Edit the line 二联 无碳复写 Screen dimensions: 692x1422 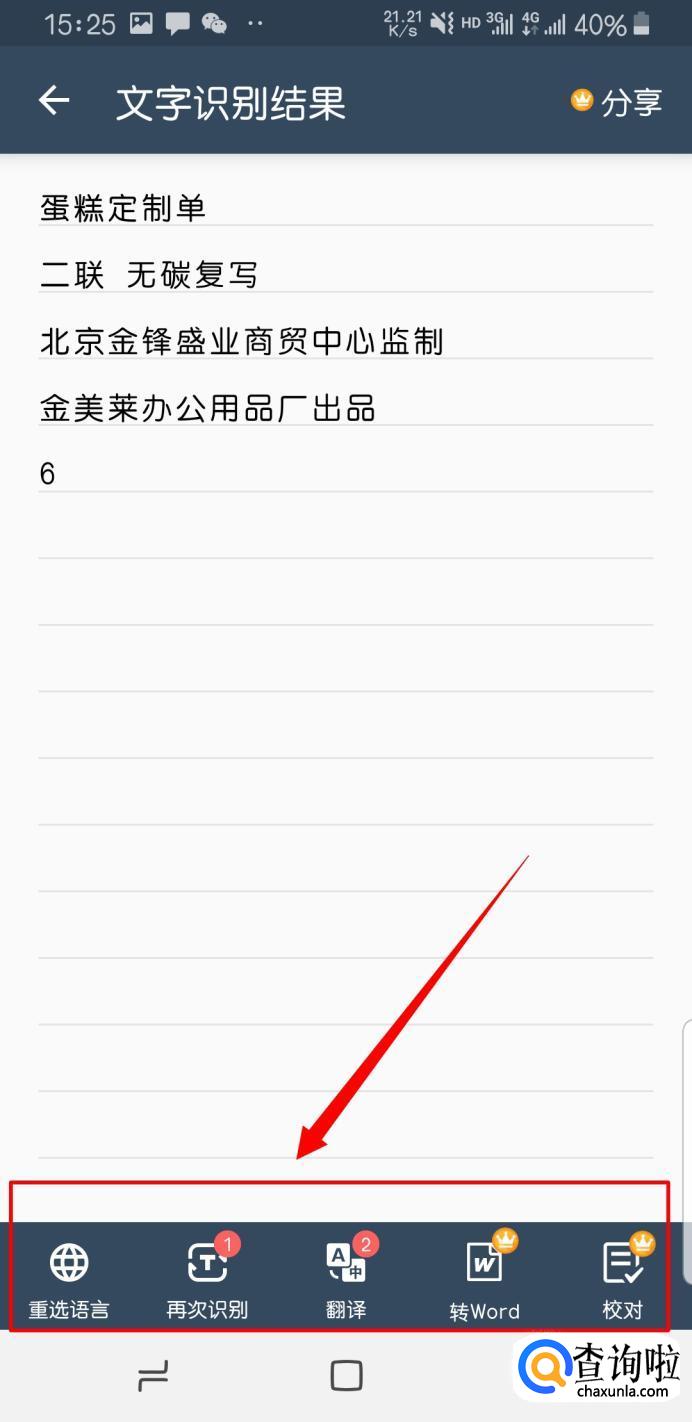[149, 275]
